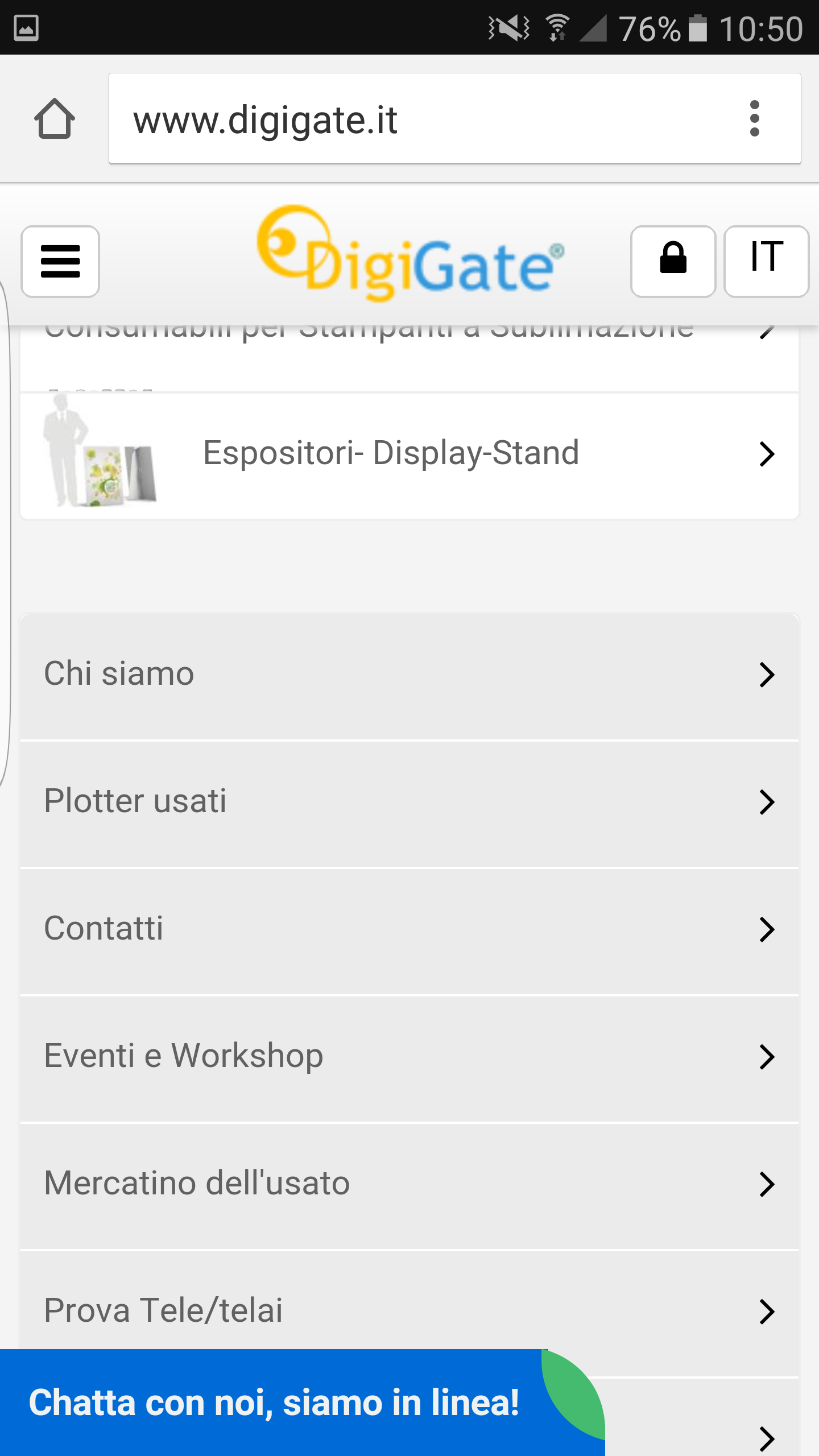The height and width of the screenshot is (1456, 819).
Task: Change language with the IT button
Action: 766,262
